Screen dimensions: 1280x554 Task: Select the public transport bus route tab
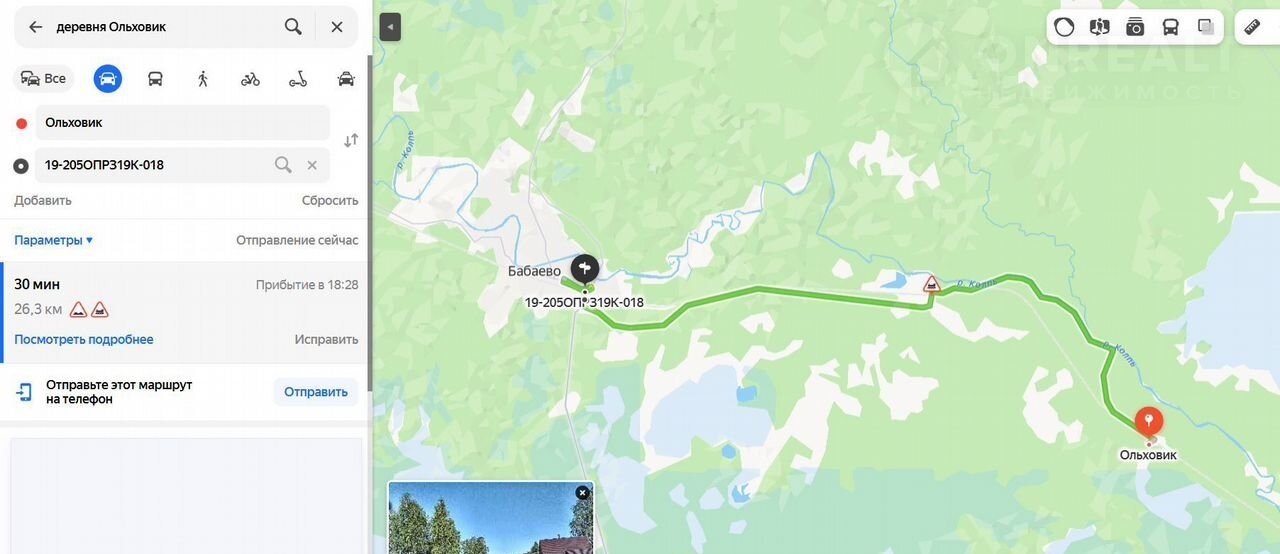pos(155,79)
